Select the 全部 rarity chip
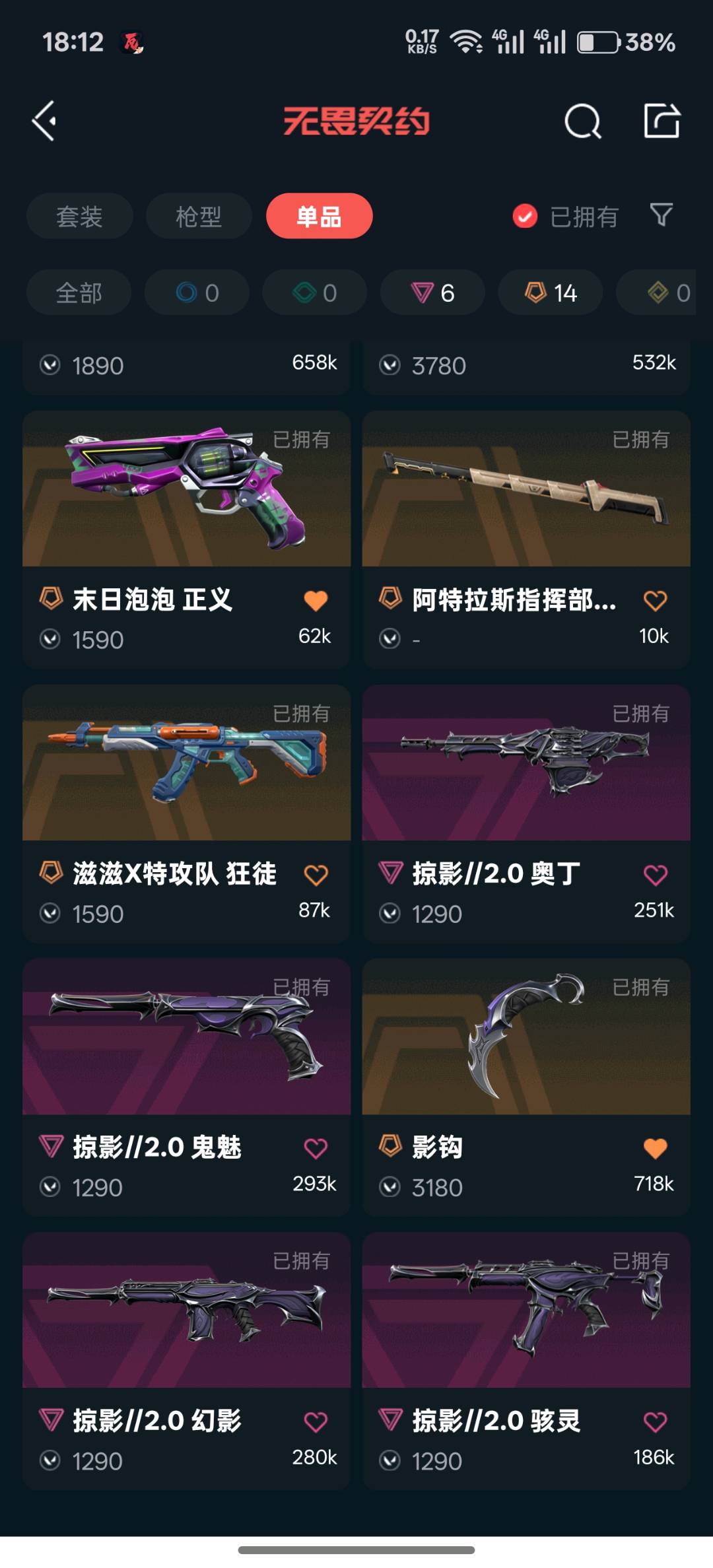 click(x=79, y=292)
